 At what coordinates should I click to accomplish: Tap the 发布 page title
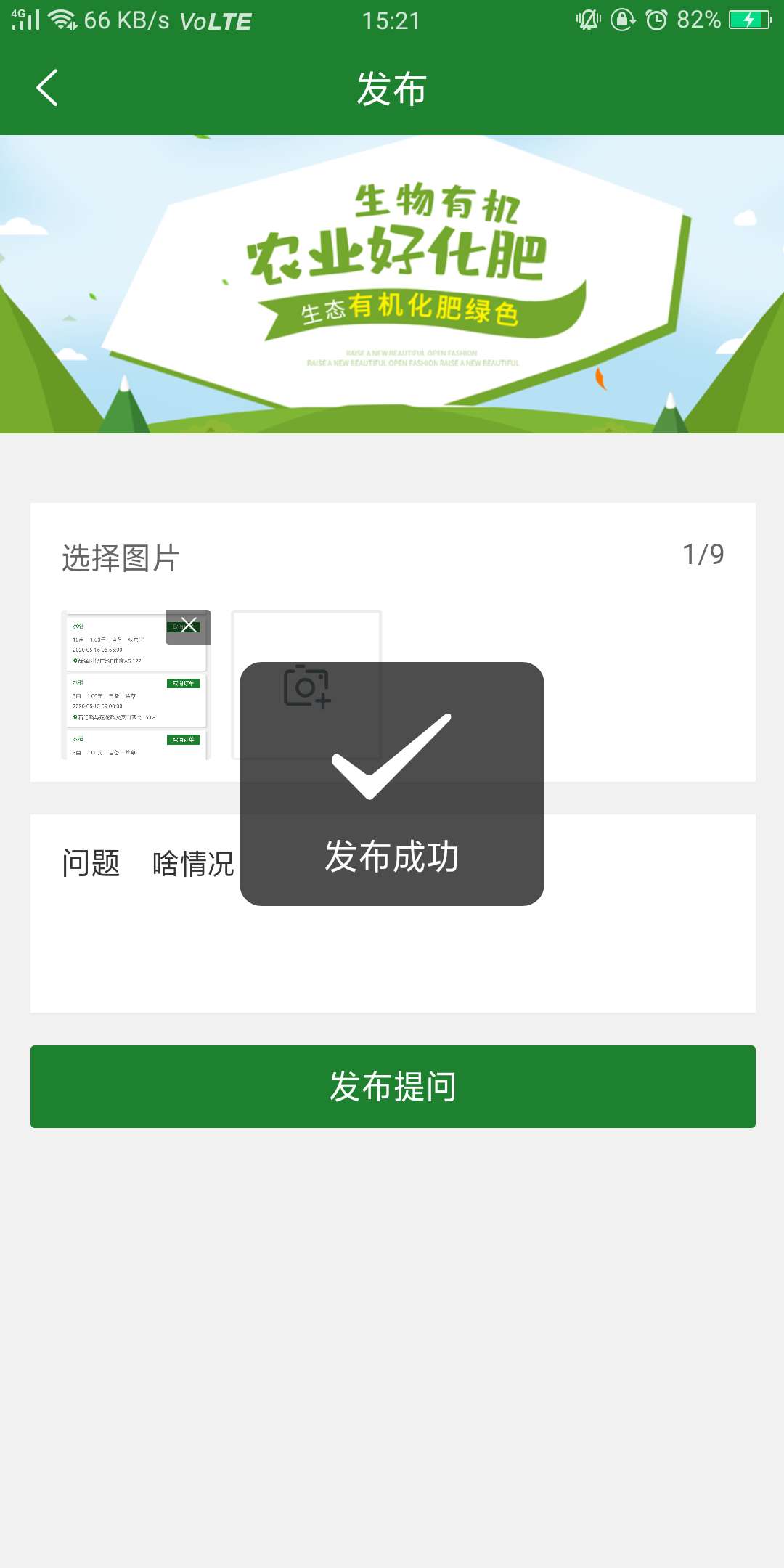point(392,89)
